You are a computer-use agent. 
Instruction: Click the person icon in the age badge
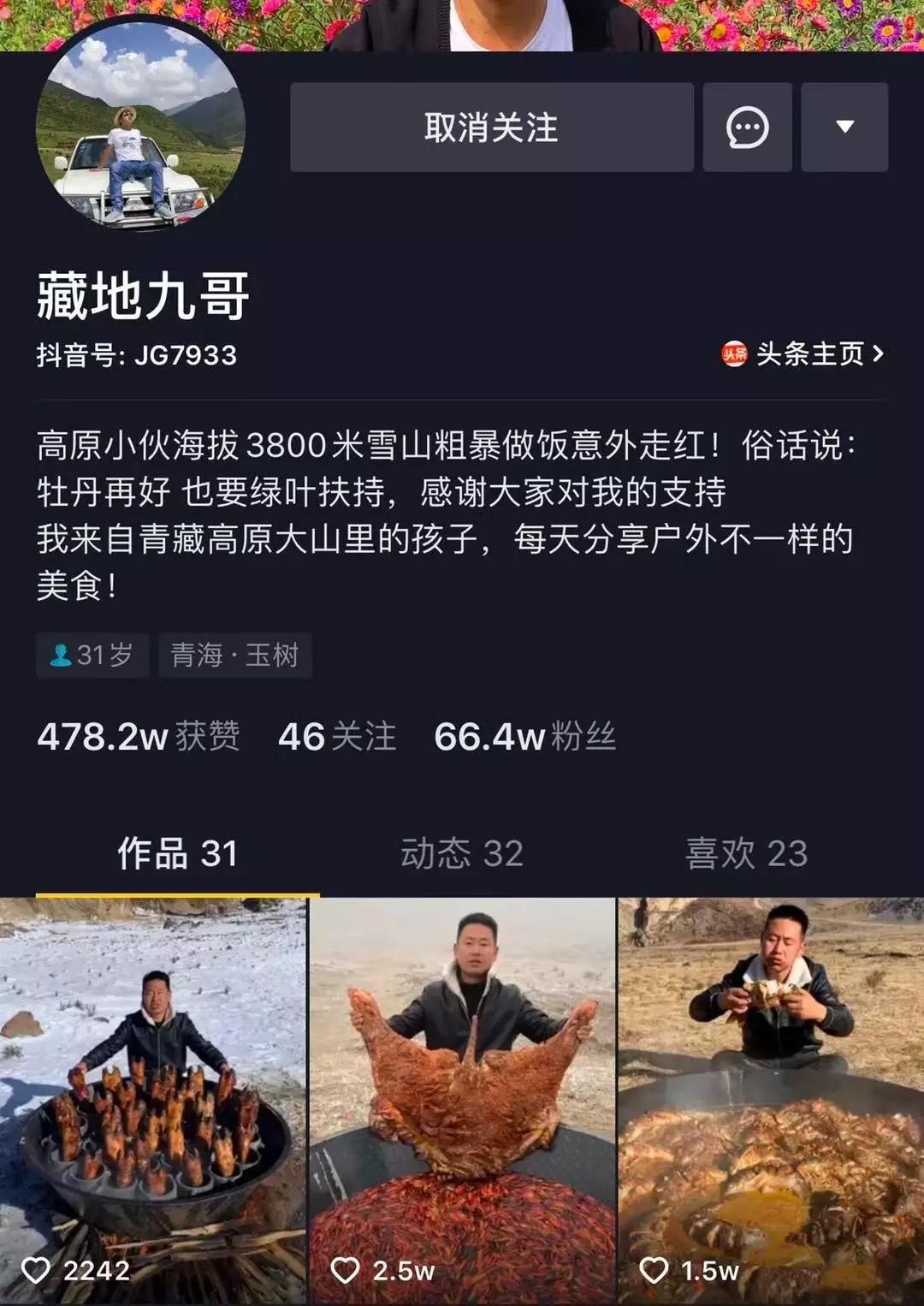[x=60, y=654]
